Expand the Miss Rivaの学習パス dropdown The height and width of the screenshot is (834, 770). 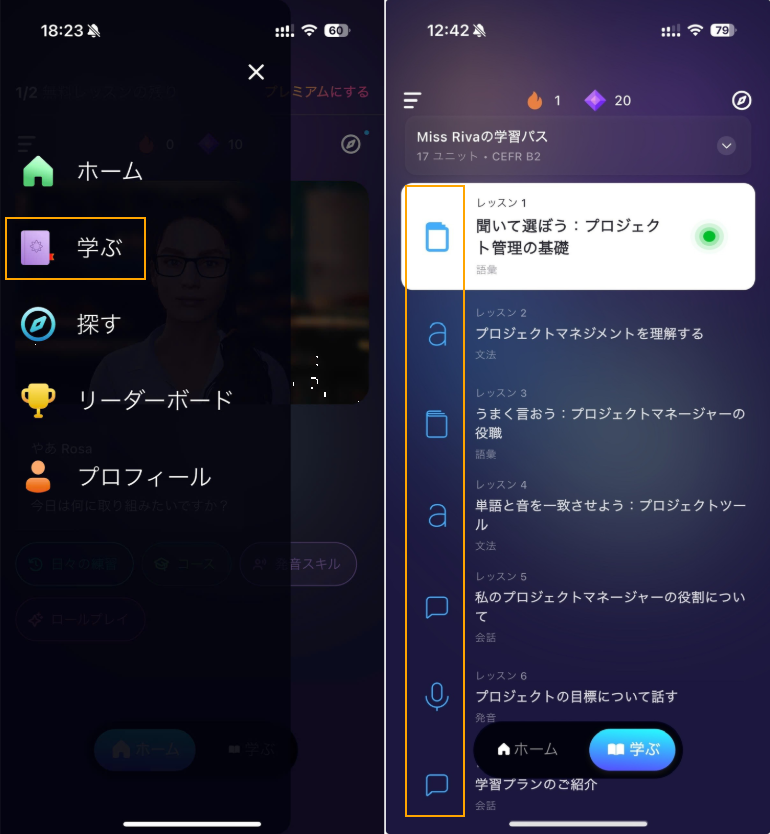(x=727, y=146)
